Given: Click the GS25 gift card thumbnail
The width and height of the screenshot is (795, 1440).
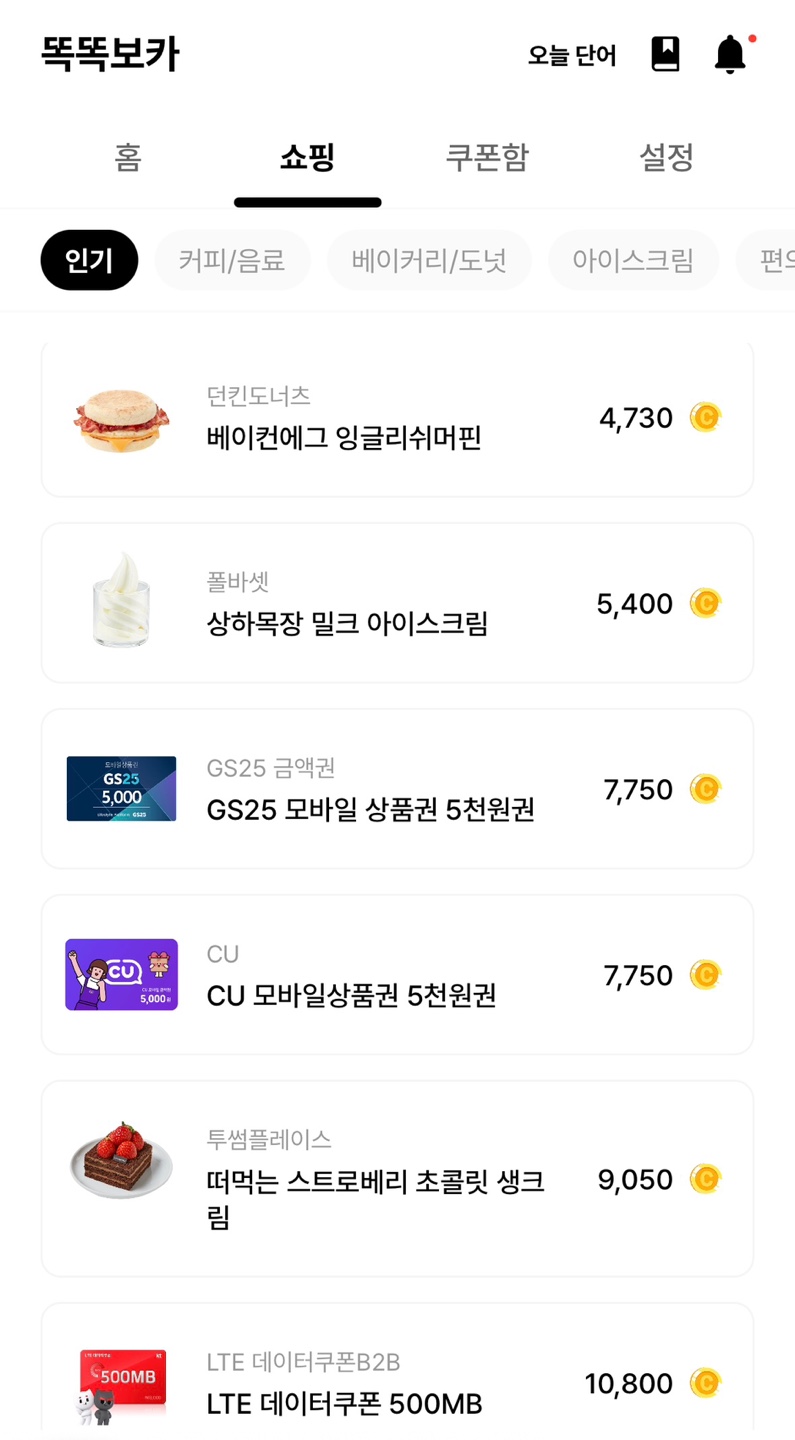Looking at the screenshot, I should (121, 789).
